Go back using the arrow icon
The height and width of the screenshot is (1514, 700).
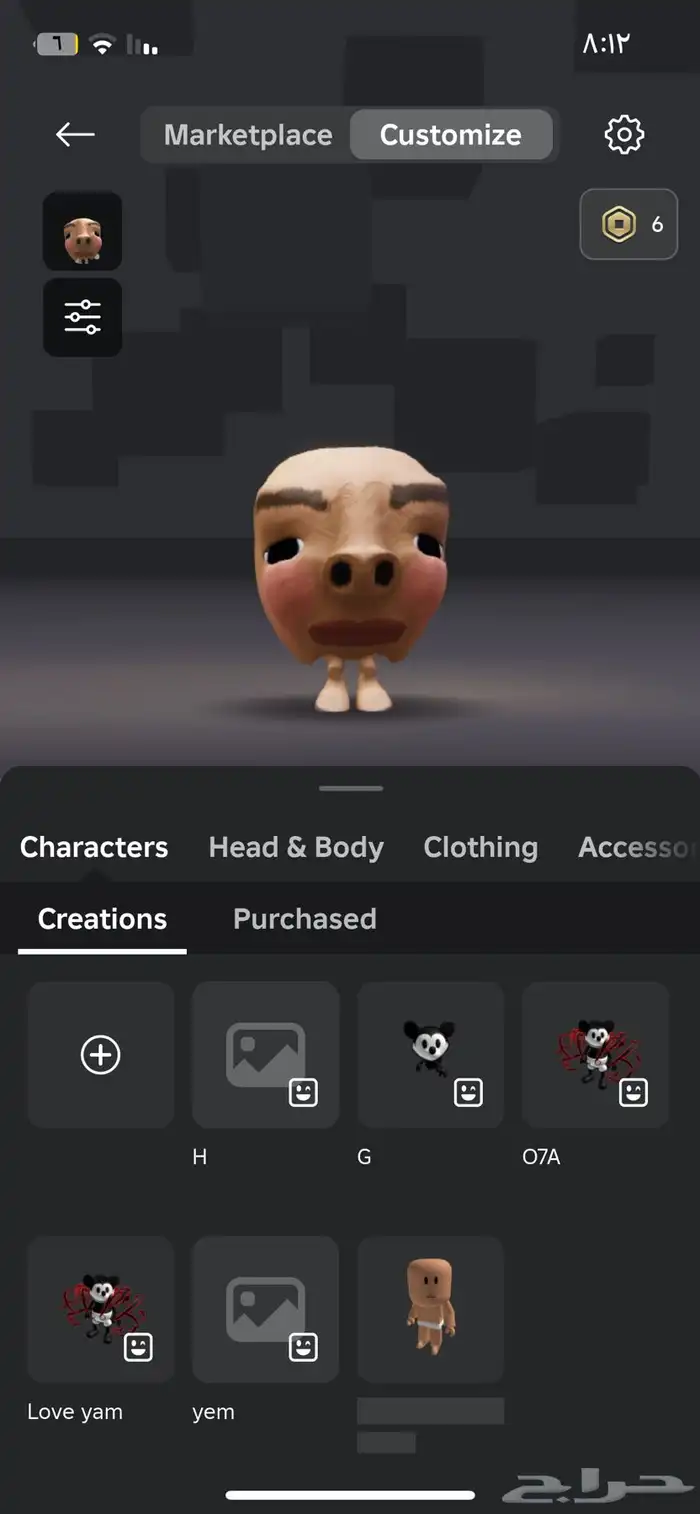[75, 134]
